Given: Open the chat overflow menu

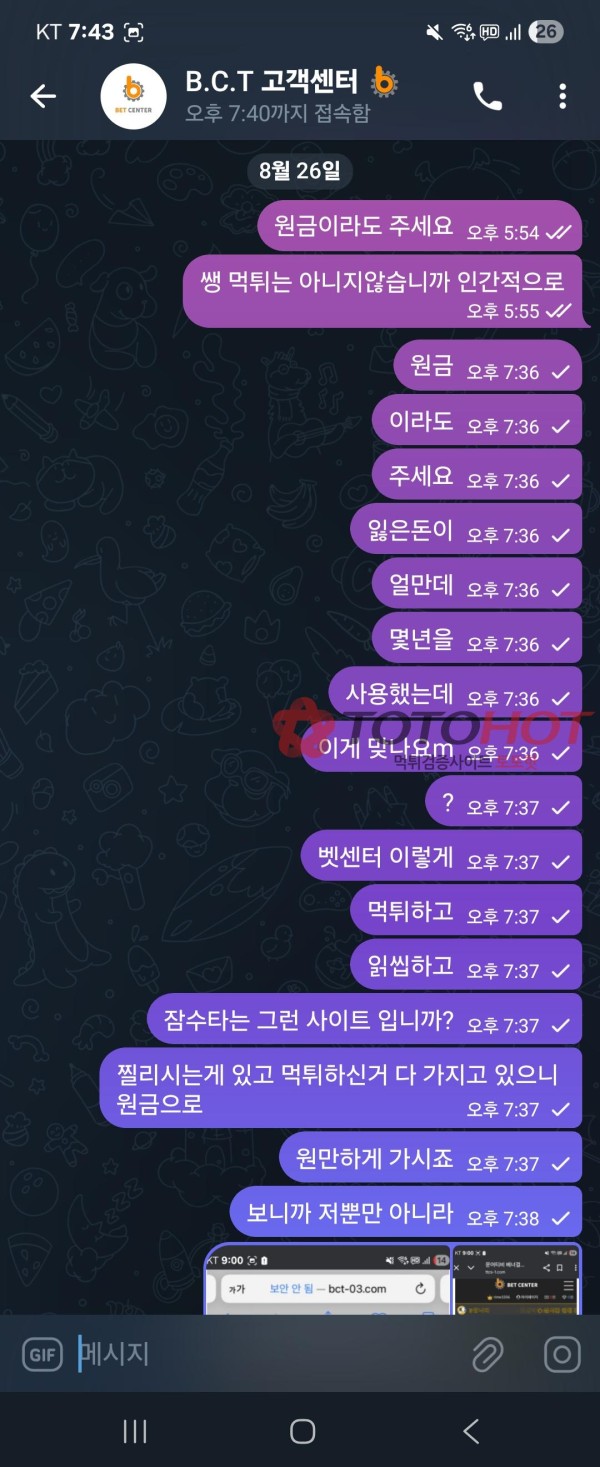Looking at the screenshot, I should click(563, 96).
